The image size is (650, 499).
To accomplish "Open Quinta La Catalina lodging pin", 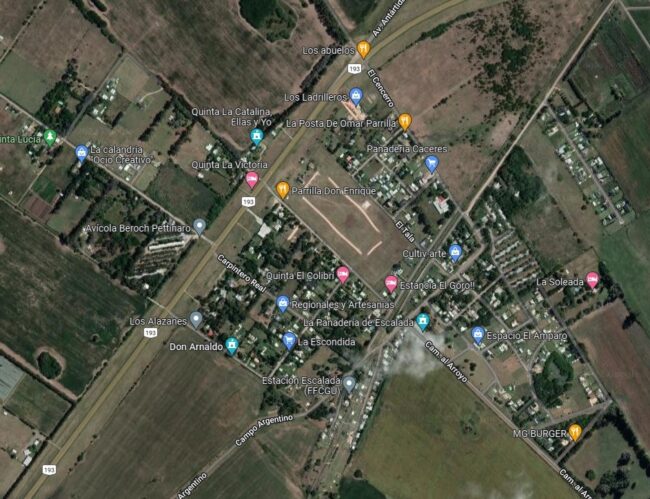I will (x=256, y=136).
